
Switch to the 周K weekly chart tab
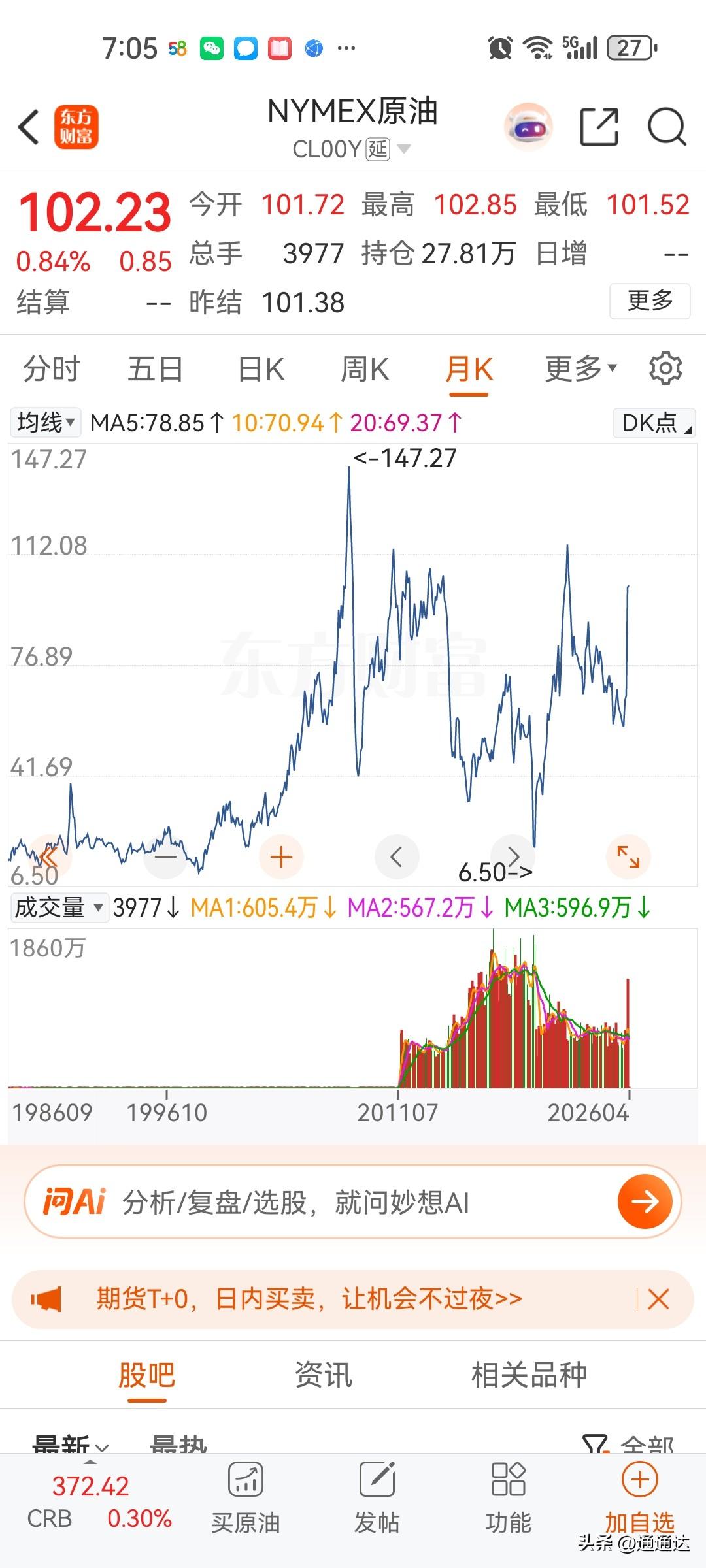point(364,369)
